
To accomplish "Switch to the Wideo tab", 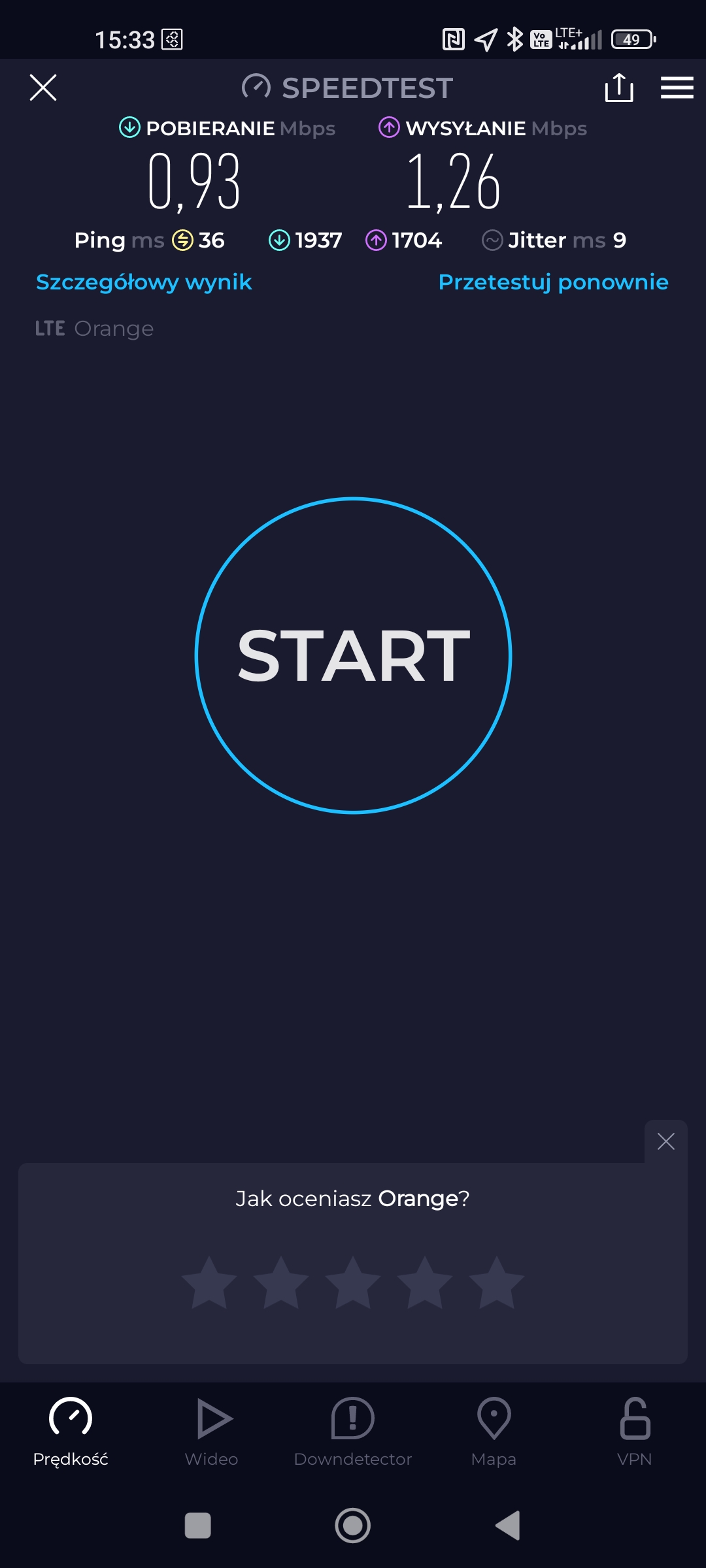I will tap(212, 1431).
